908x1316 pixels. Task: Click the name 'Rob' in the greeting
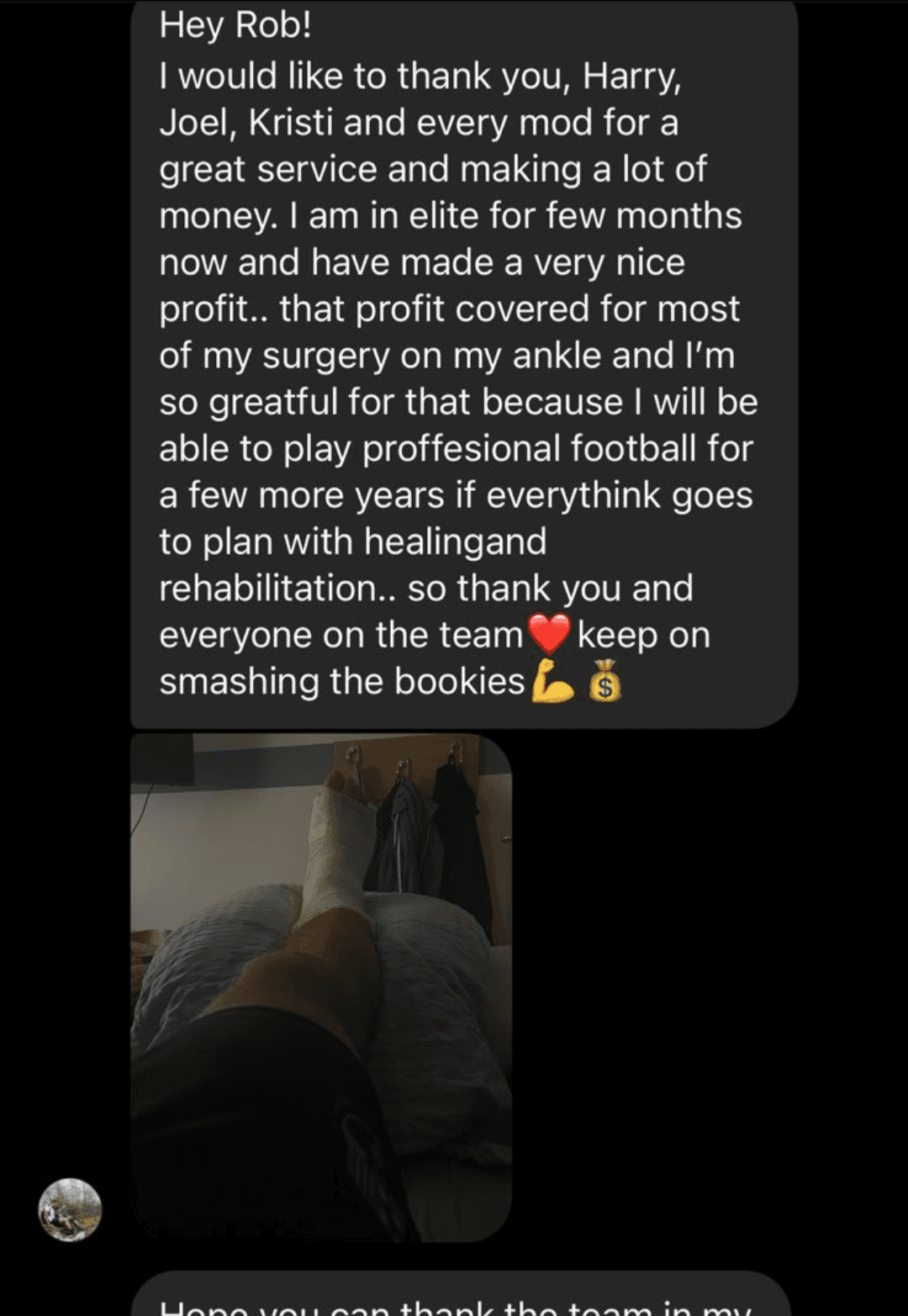(269, 25)
